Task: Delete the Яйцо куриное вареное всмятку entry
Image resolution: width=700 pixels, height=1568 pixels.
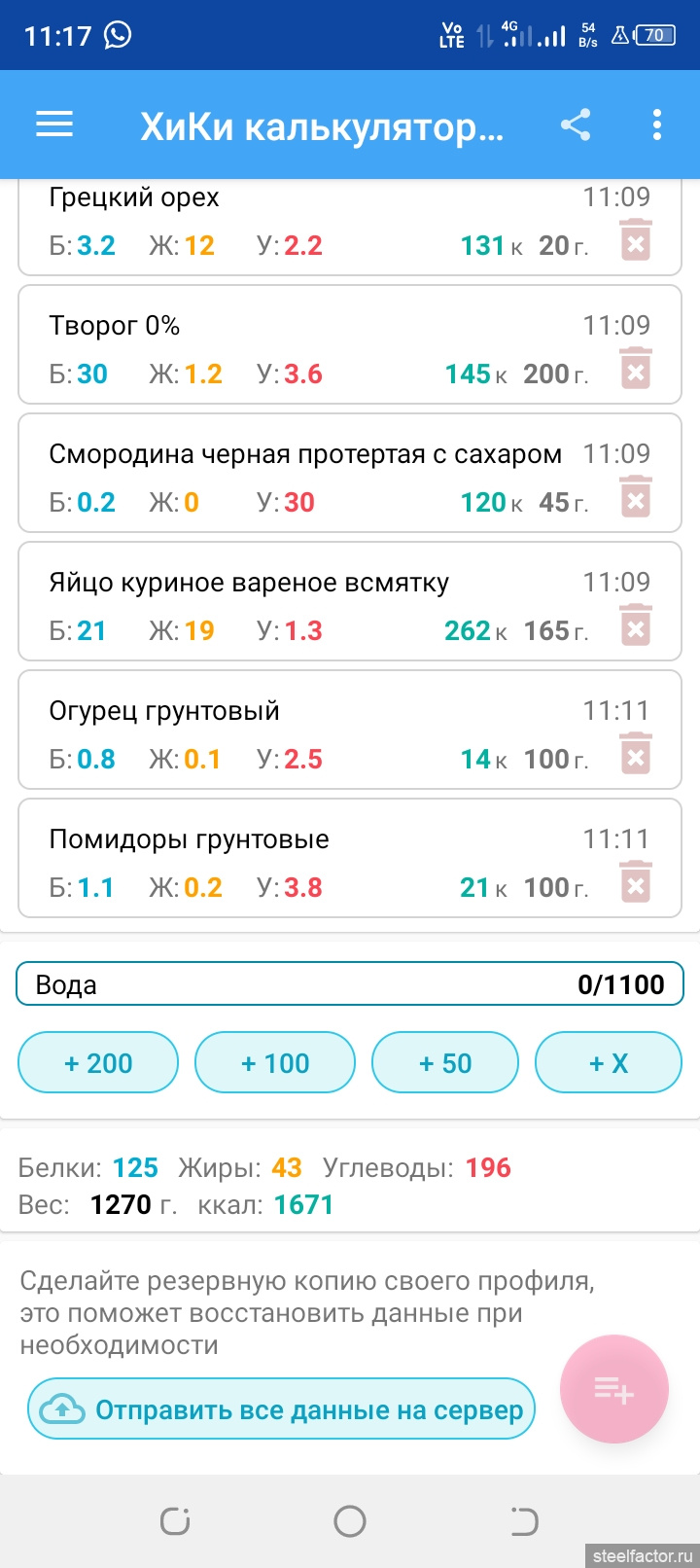Action: click(635, 626)
